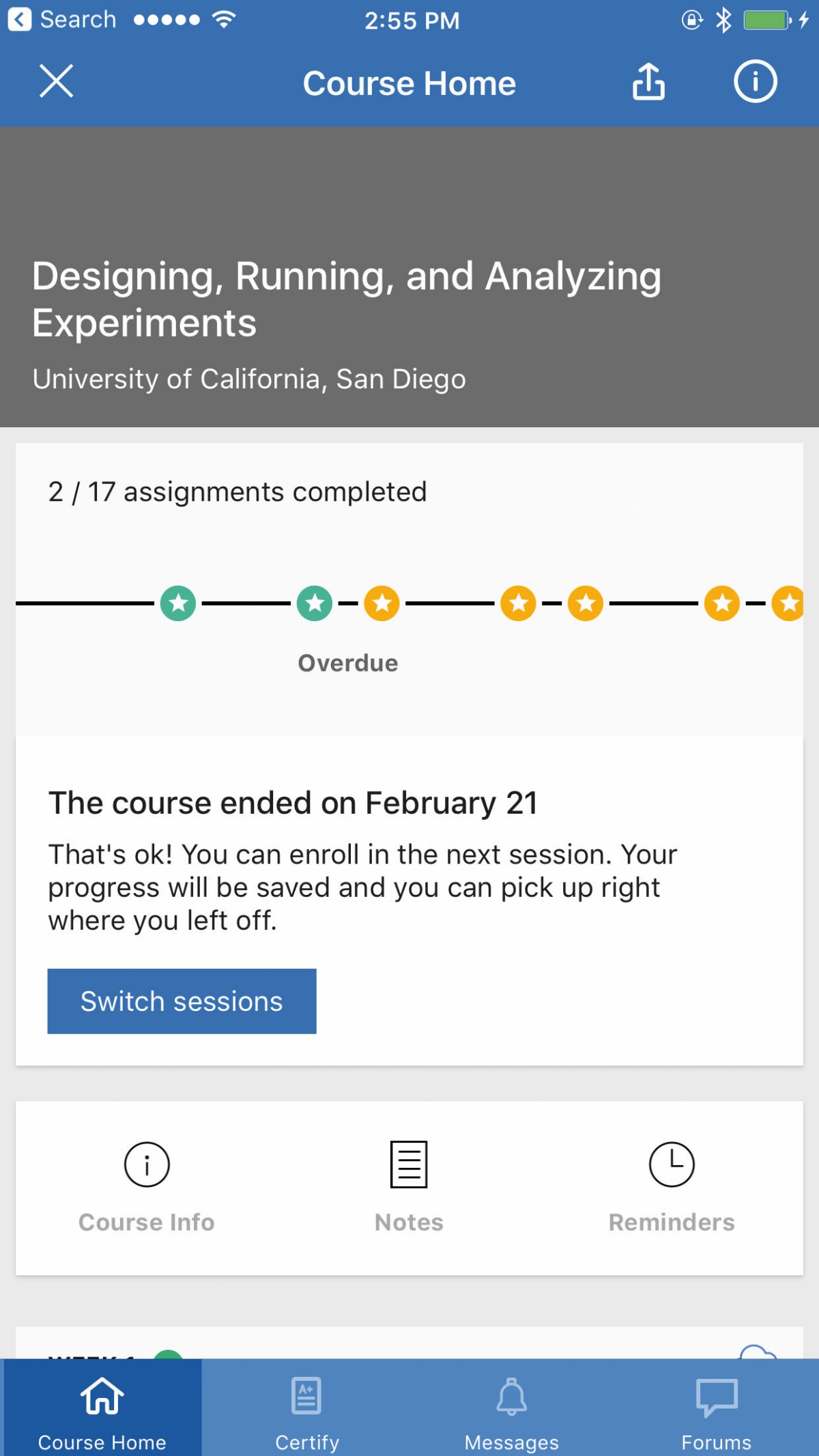The width and height of the screenshot is (819, 1456).
Task: Close the Course Home screen
Action: coord(56,81)
